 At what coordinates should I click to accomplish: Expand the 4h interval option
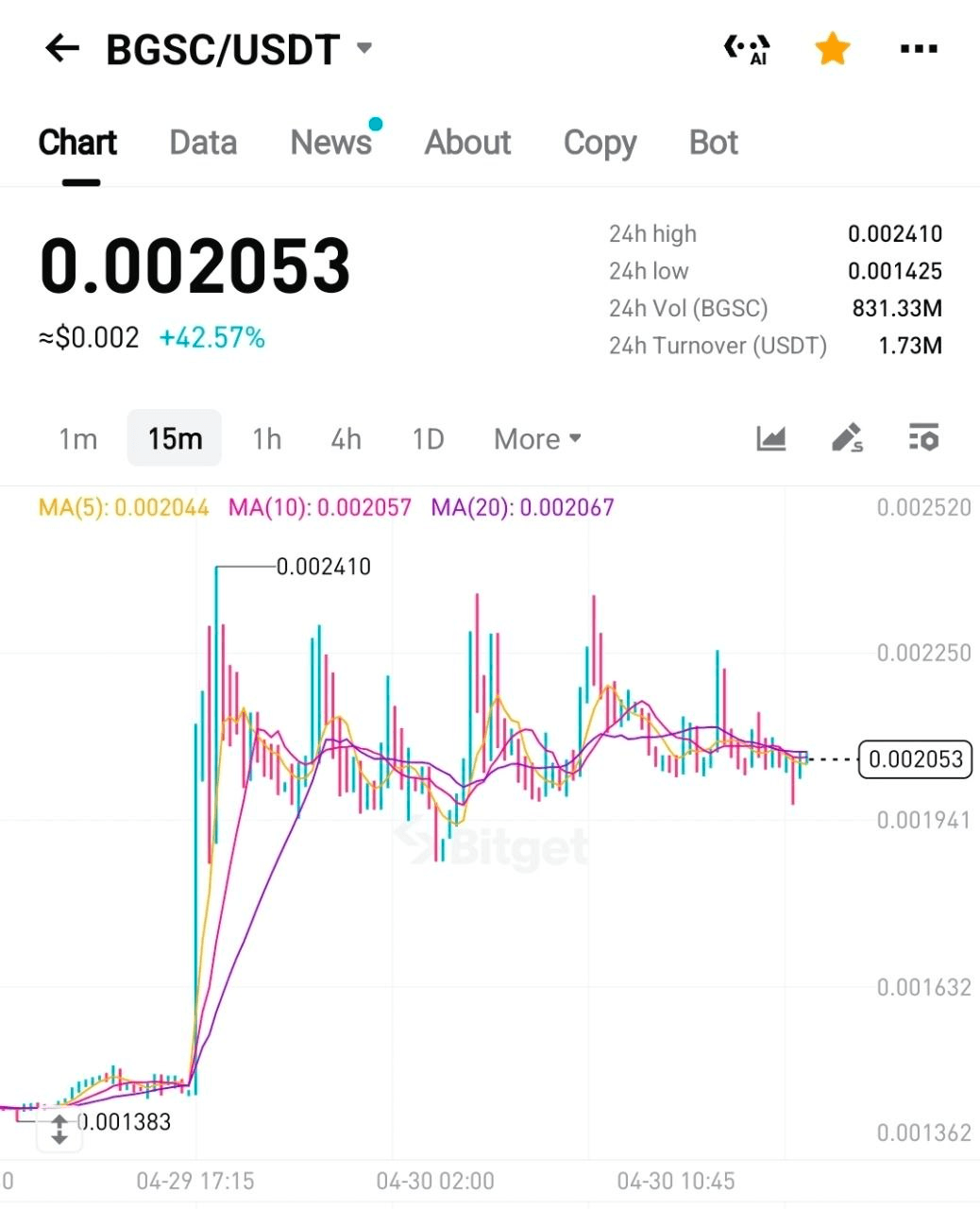346,437
